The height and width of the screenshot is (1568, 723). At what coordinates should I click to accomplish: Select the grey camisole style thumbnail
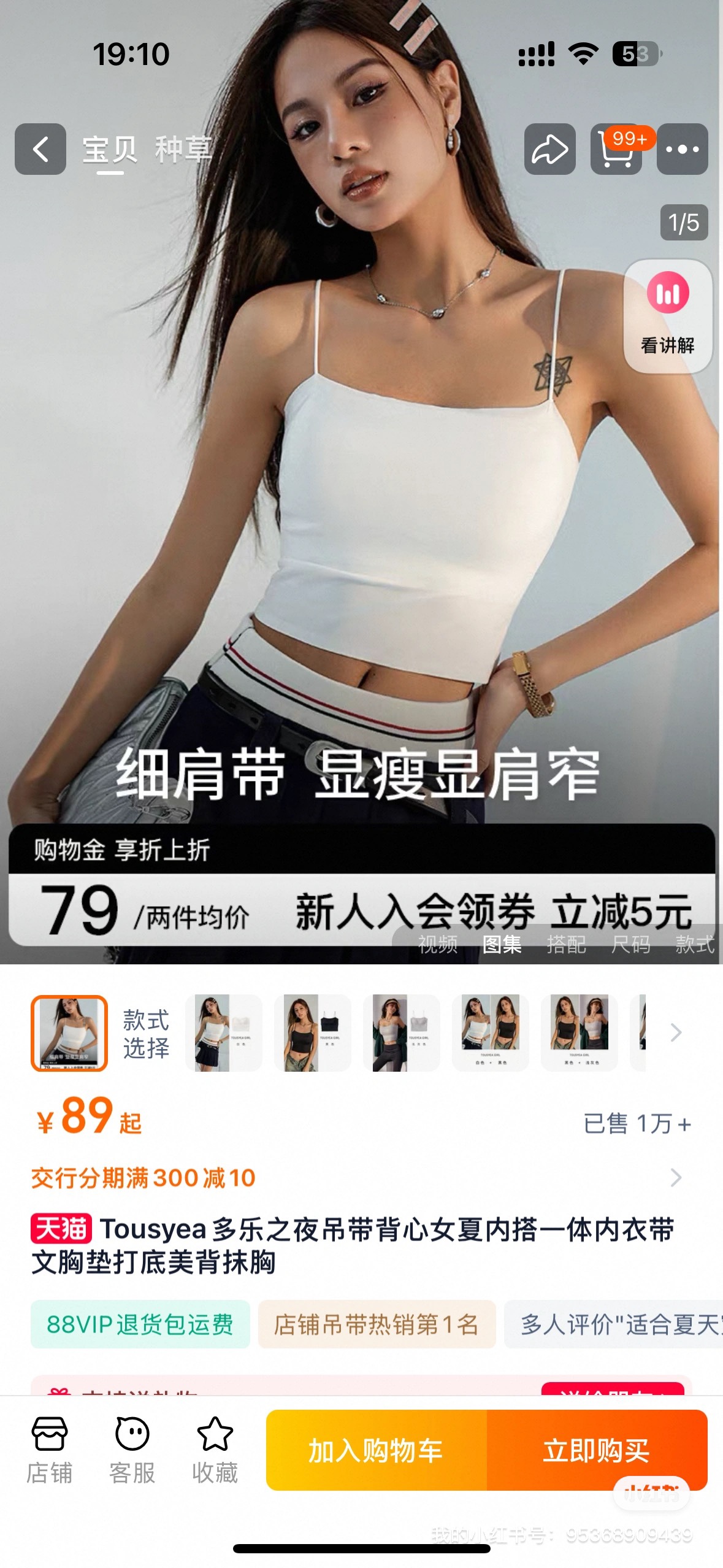402,1033
